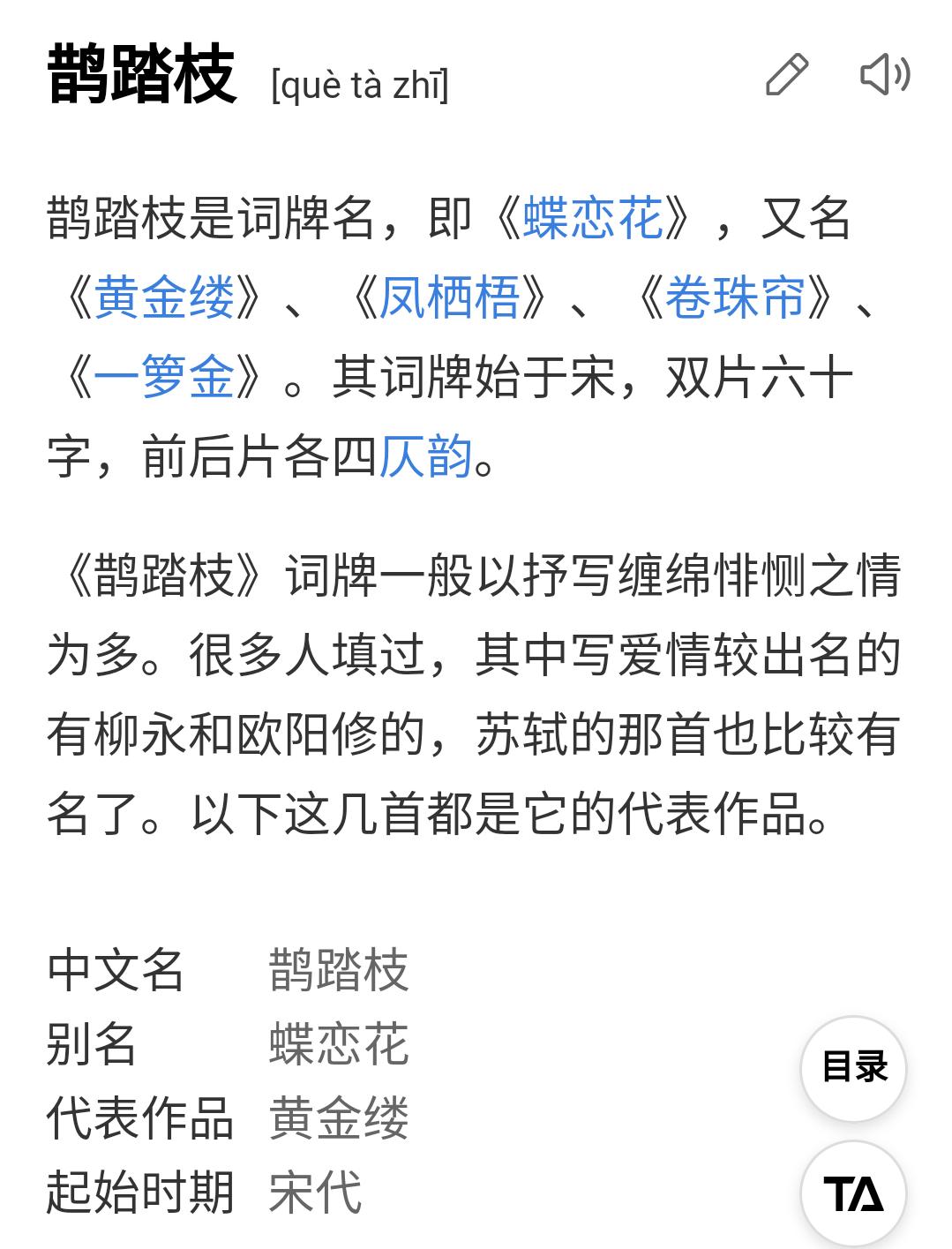Tap the TA floating button
Image resolution: width=952 pixels, height=1249 pixels.
[x=853, y=1193]
